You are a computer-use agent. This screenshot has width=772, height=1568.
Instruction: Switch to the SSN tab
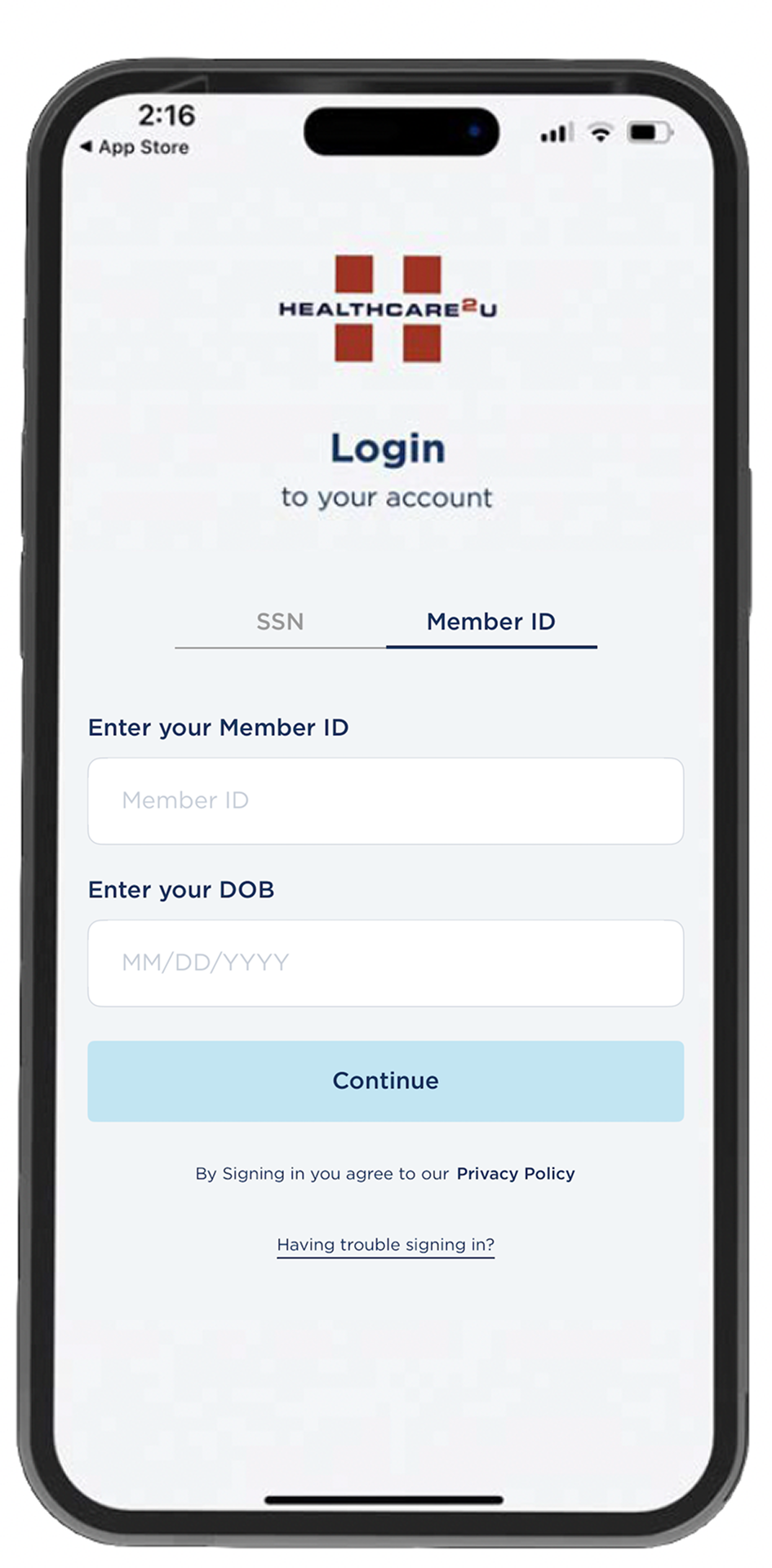[280, 622]
